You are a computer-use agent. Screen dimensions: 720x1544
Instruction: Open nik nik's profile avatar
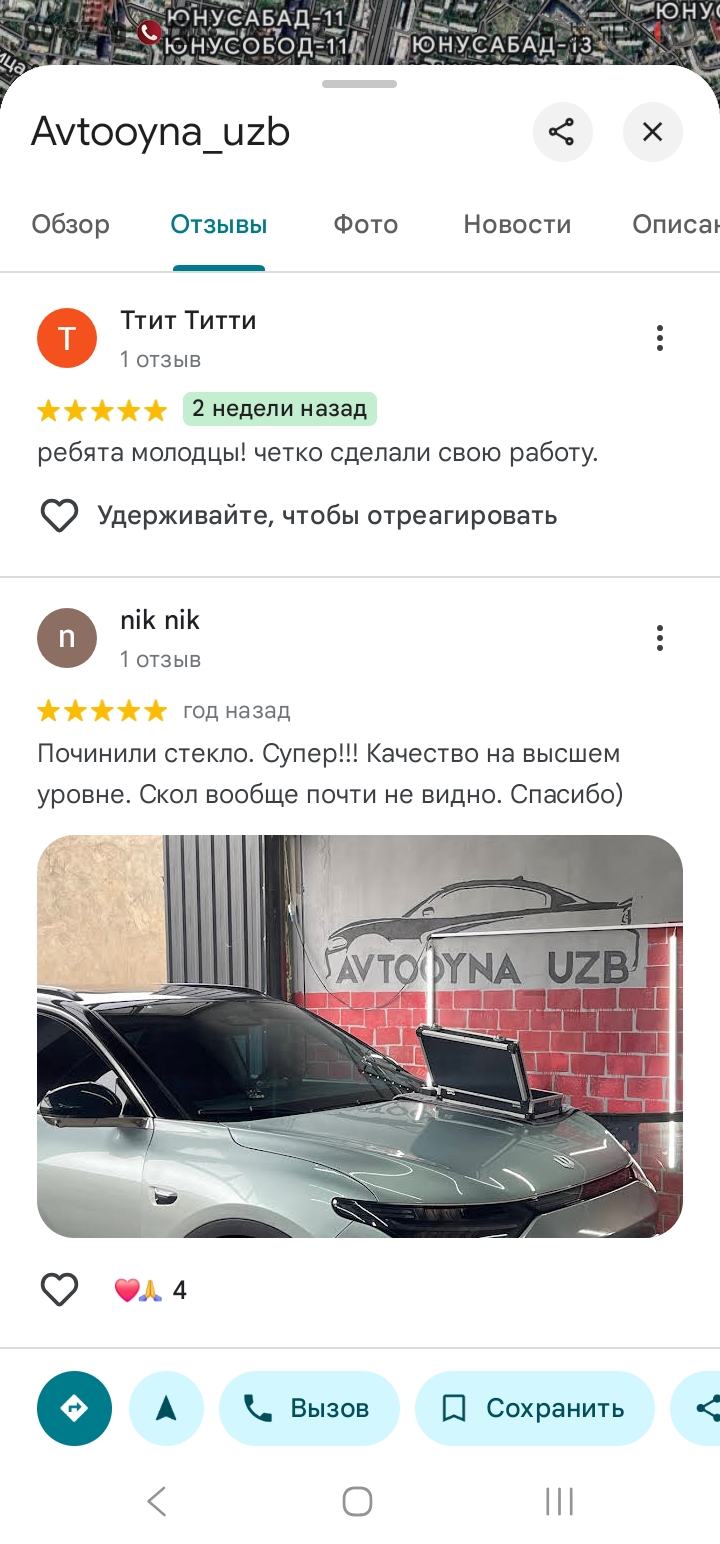tap(66, 637)
